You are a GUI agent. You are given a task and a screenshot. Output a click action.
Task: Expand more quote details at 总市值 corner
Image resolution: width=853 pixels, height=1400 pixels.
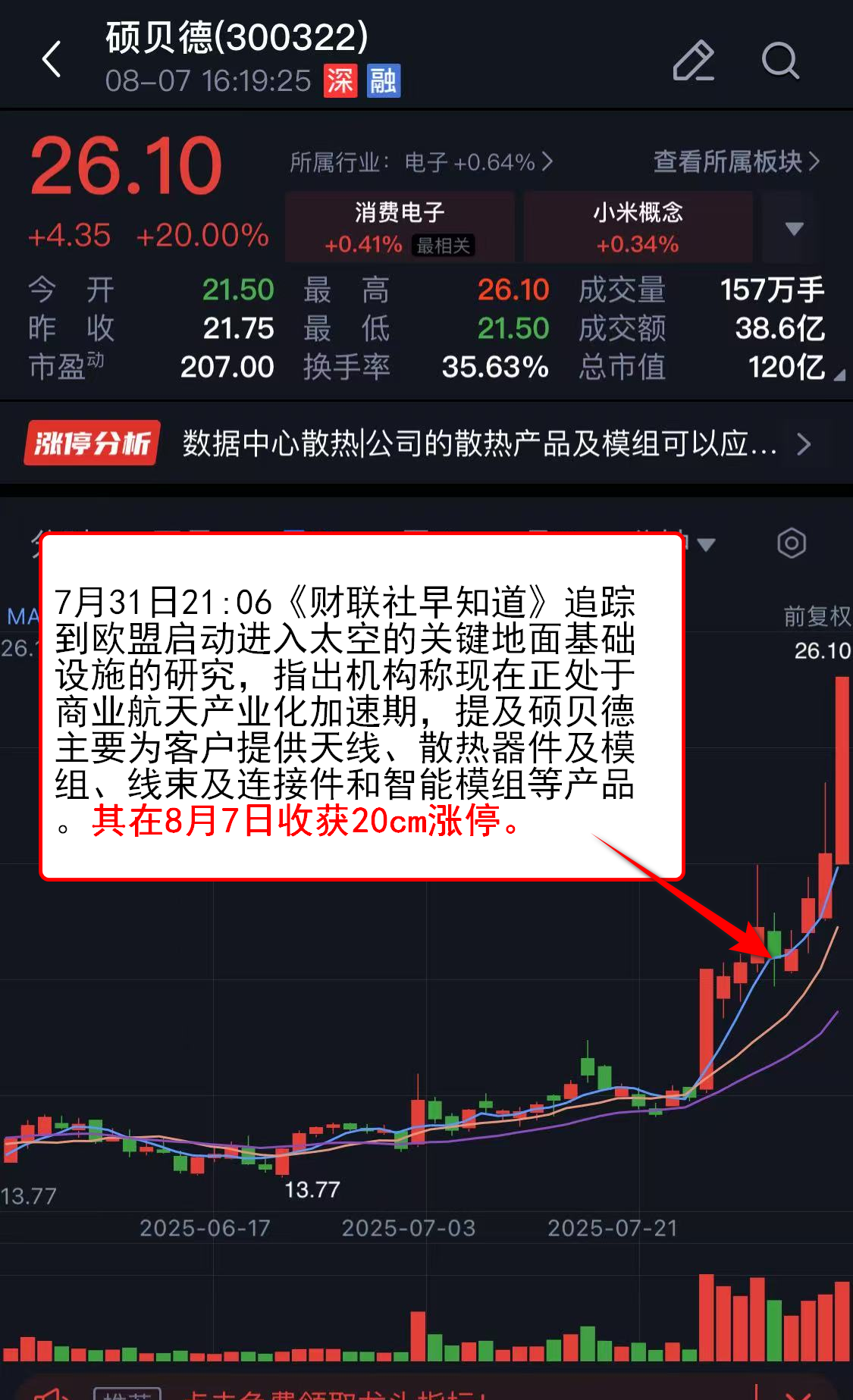pyautogui.click(x=839, y=375)
